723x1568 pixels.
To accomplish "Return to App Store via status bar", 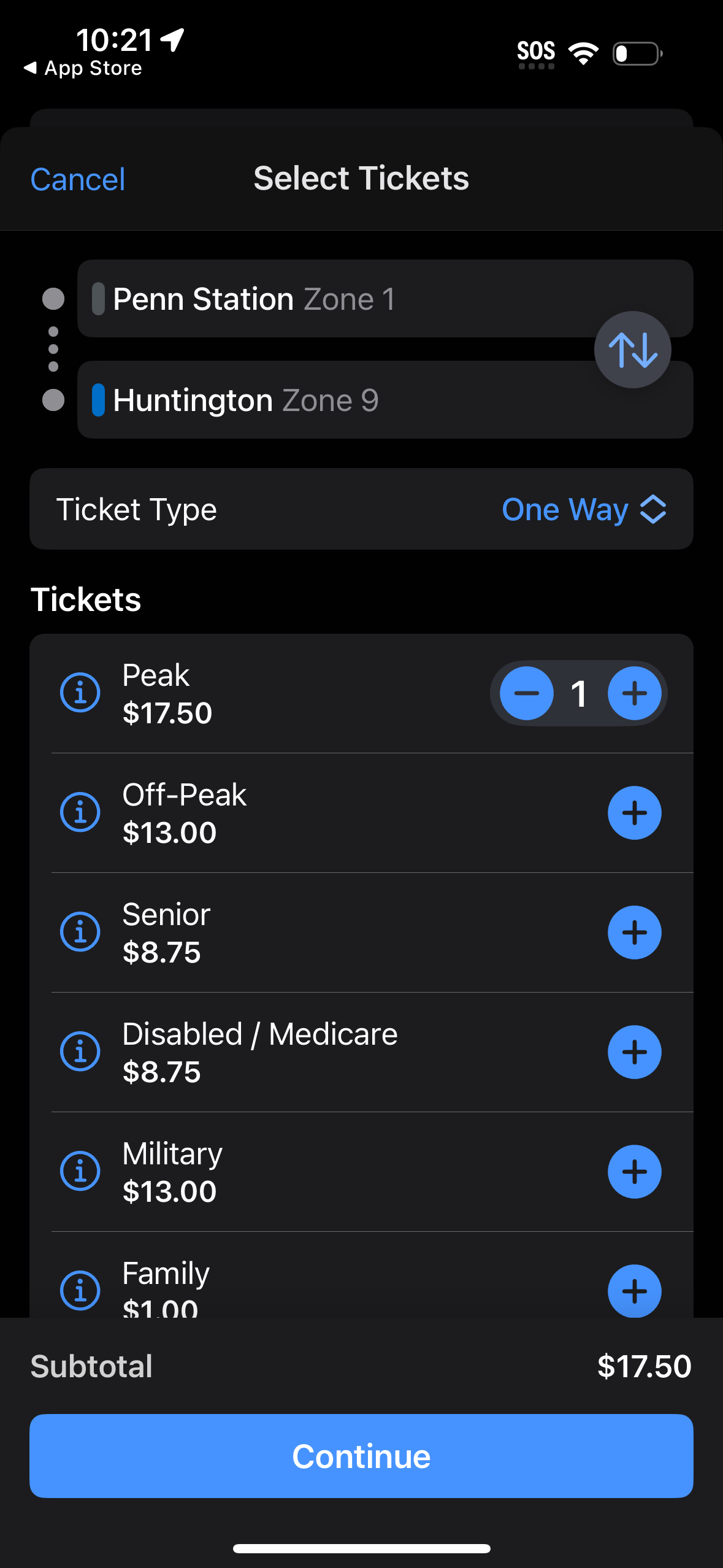I will point(83,67).
